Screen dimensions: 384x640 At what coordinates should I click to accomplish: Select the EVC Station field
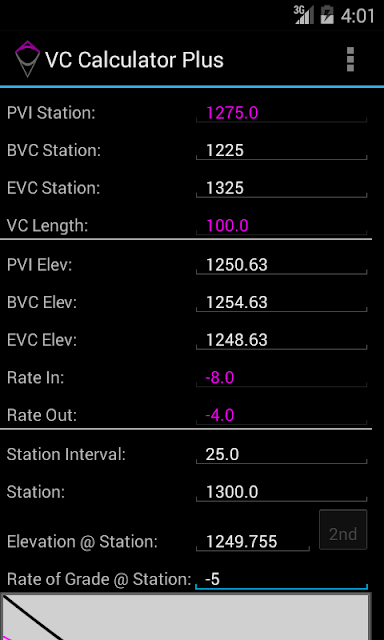click(x=282, y=188)
